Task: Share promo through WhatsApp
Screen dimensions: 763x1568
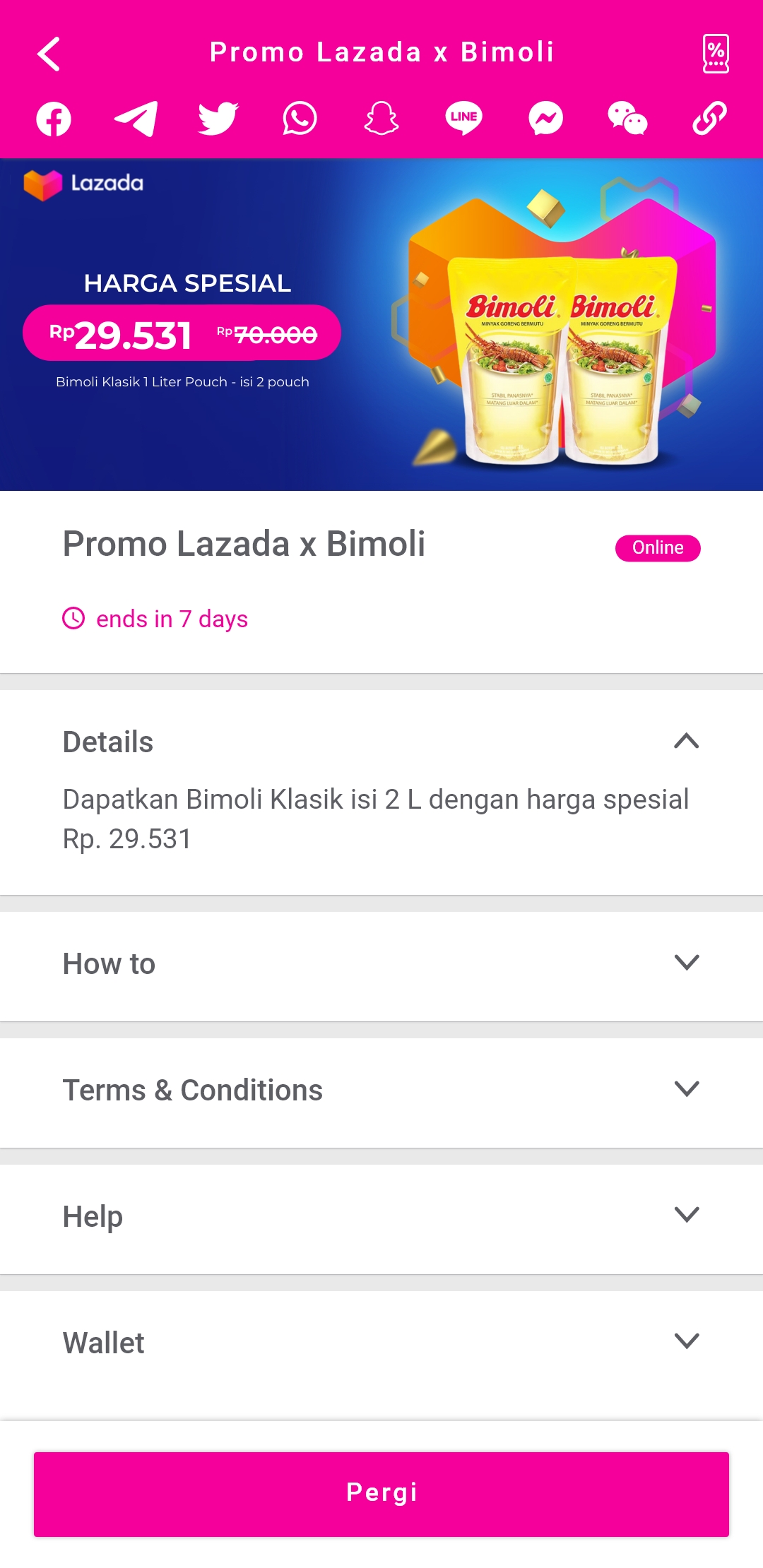Action: click(x=300, y=119)
